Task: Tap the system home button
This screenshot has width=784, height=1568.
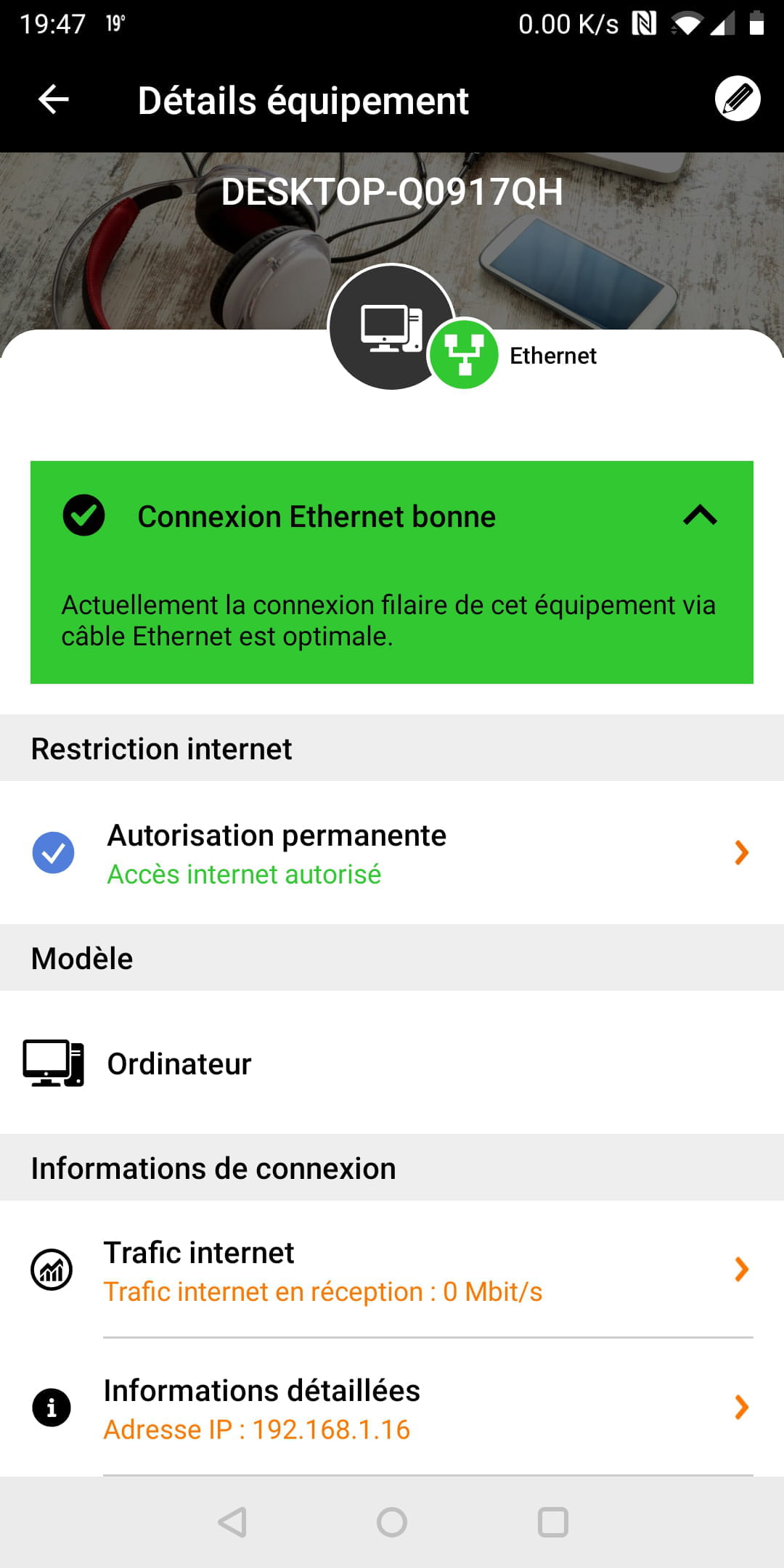Action: (392, 1522)
